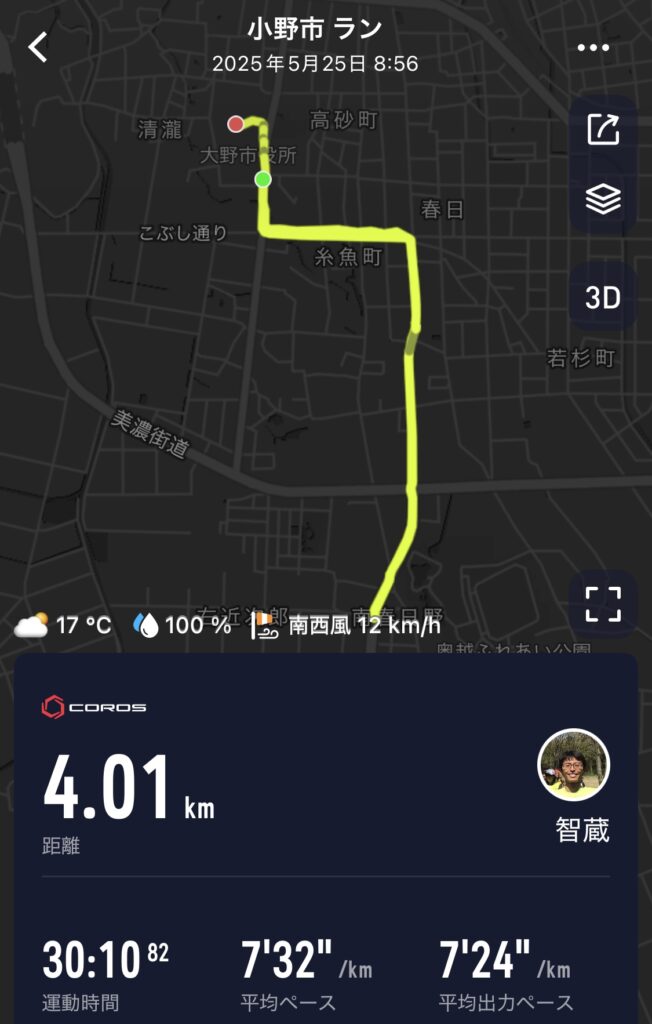Switch the map to 3D view
The image size is (652, 1024).
603,298
